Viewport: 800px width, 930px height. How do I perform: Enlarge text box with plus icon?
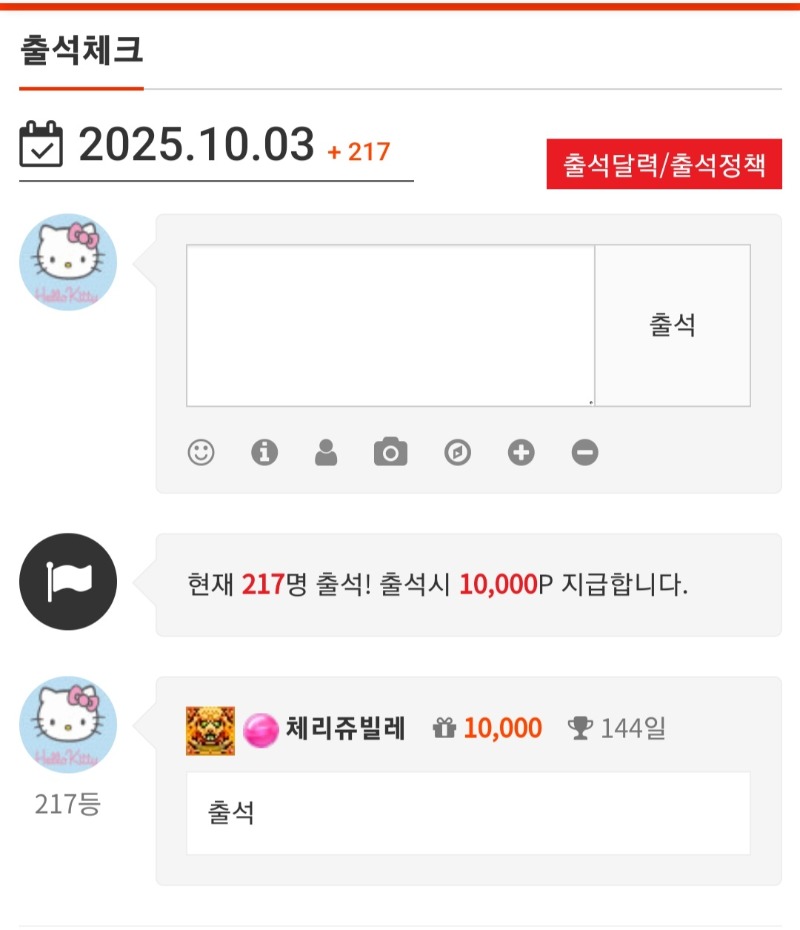click(520, 453)
